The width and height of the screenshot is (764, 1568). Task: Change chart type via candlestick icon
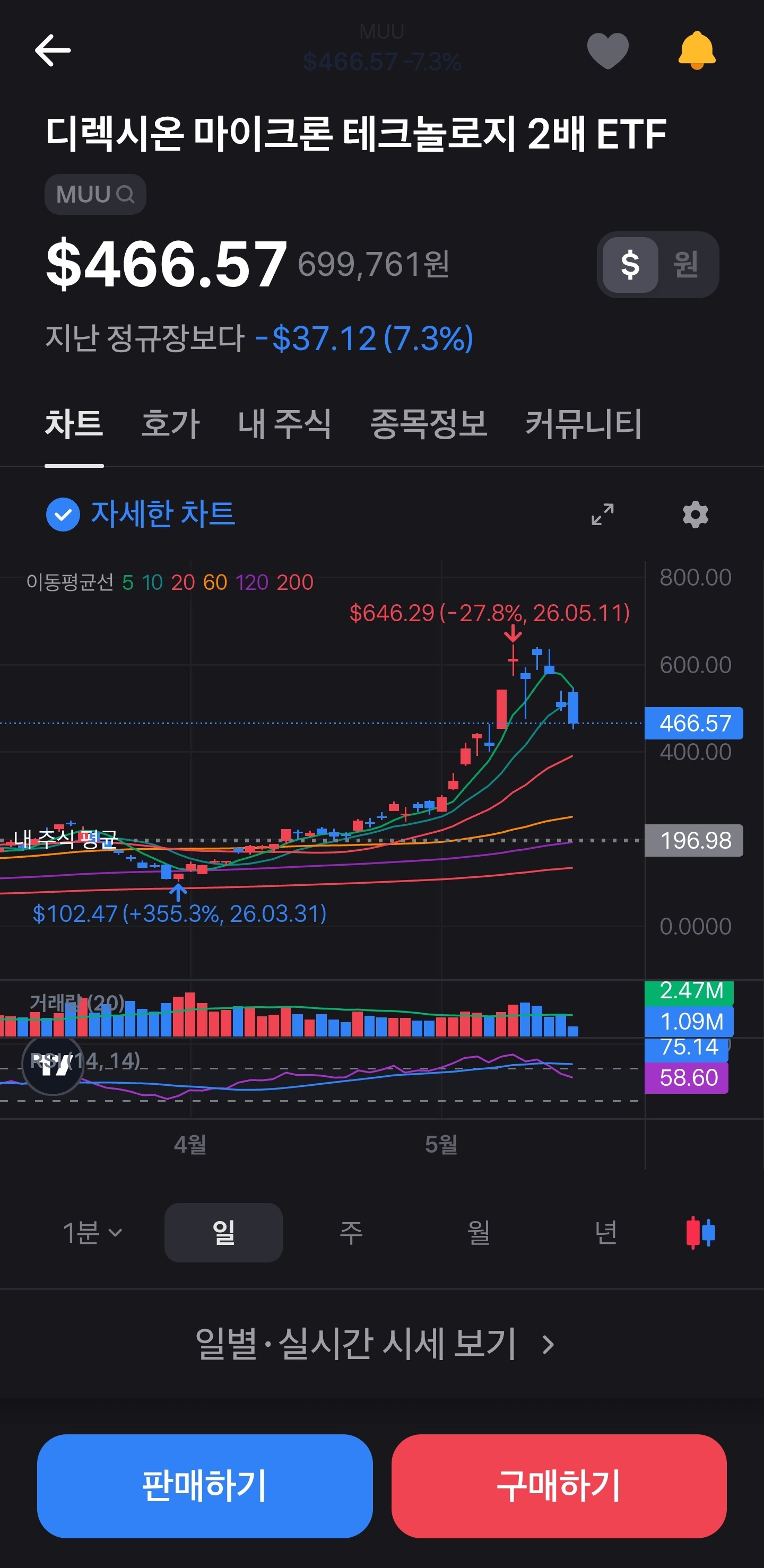(x=700, y=1233)
